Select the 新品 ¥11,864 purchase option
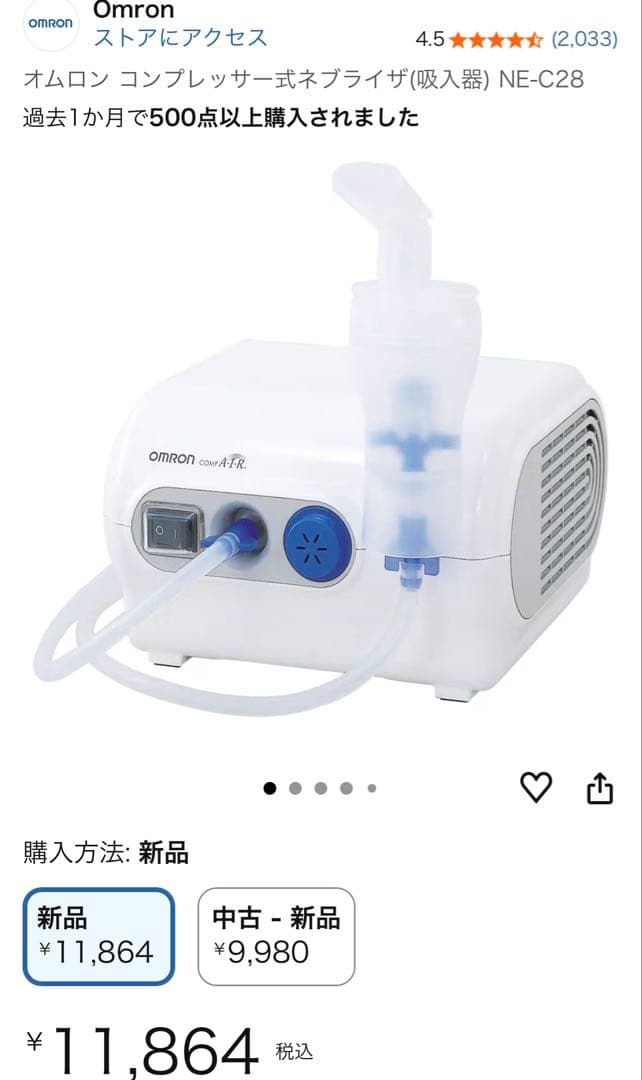This screenshot has width=642, height=1080. pyautogui.click(x=99, y=936)
